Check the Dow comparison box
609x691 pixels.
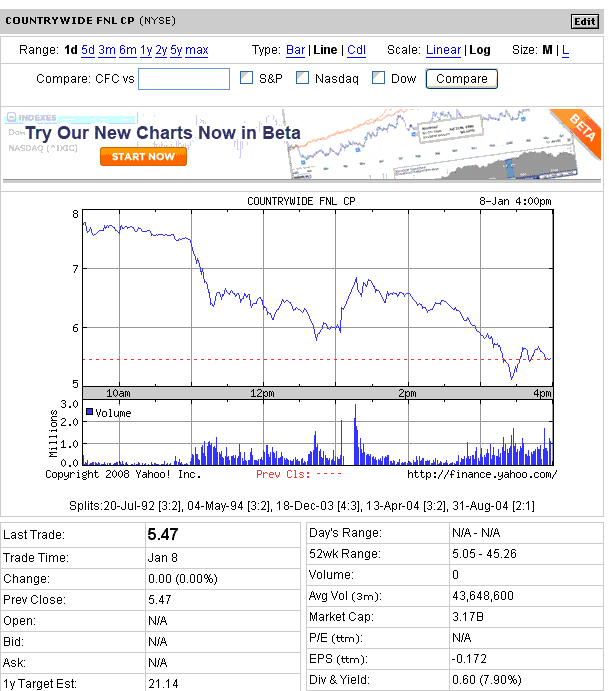(378, 78)
